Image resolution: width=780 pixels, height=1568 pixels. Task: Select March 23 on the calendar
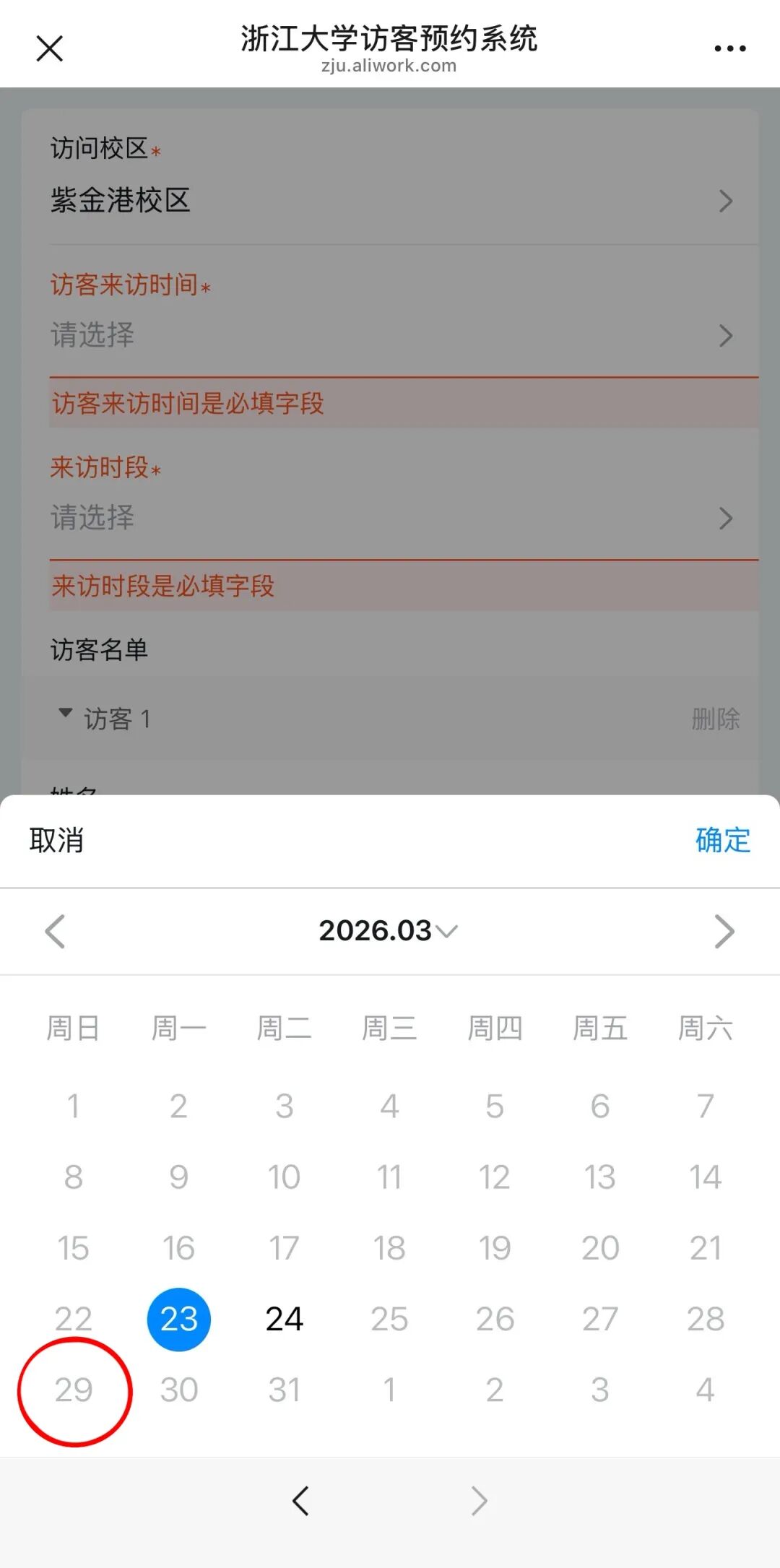pos(178,1319)
